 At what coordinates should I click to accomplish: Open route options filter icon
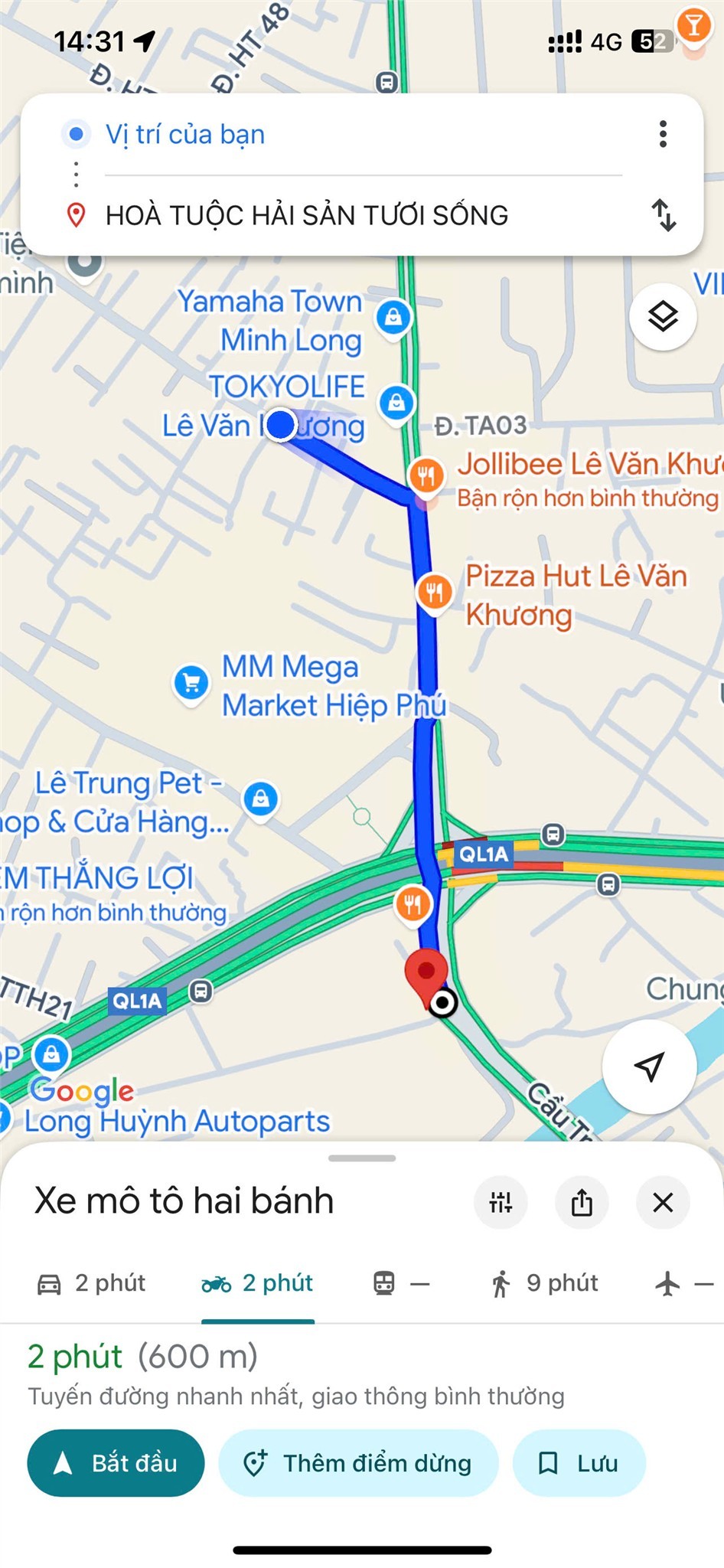pos(501,1202)
